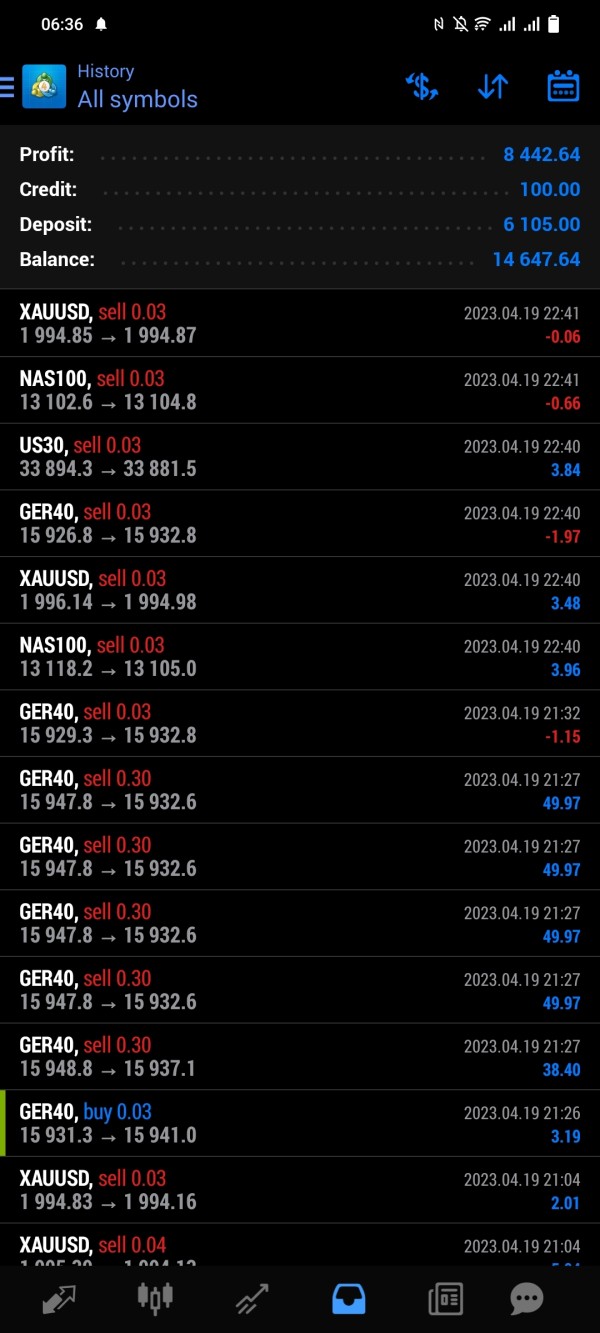This screenshot has height=1333, width=600.
Task: Switch to the candlestick Chart tab
Action: (155, 1299)
